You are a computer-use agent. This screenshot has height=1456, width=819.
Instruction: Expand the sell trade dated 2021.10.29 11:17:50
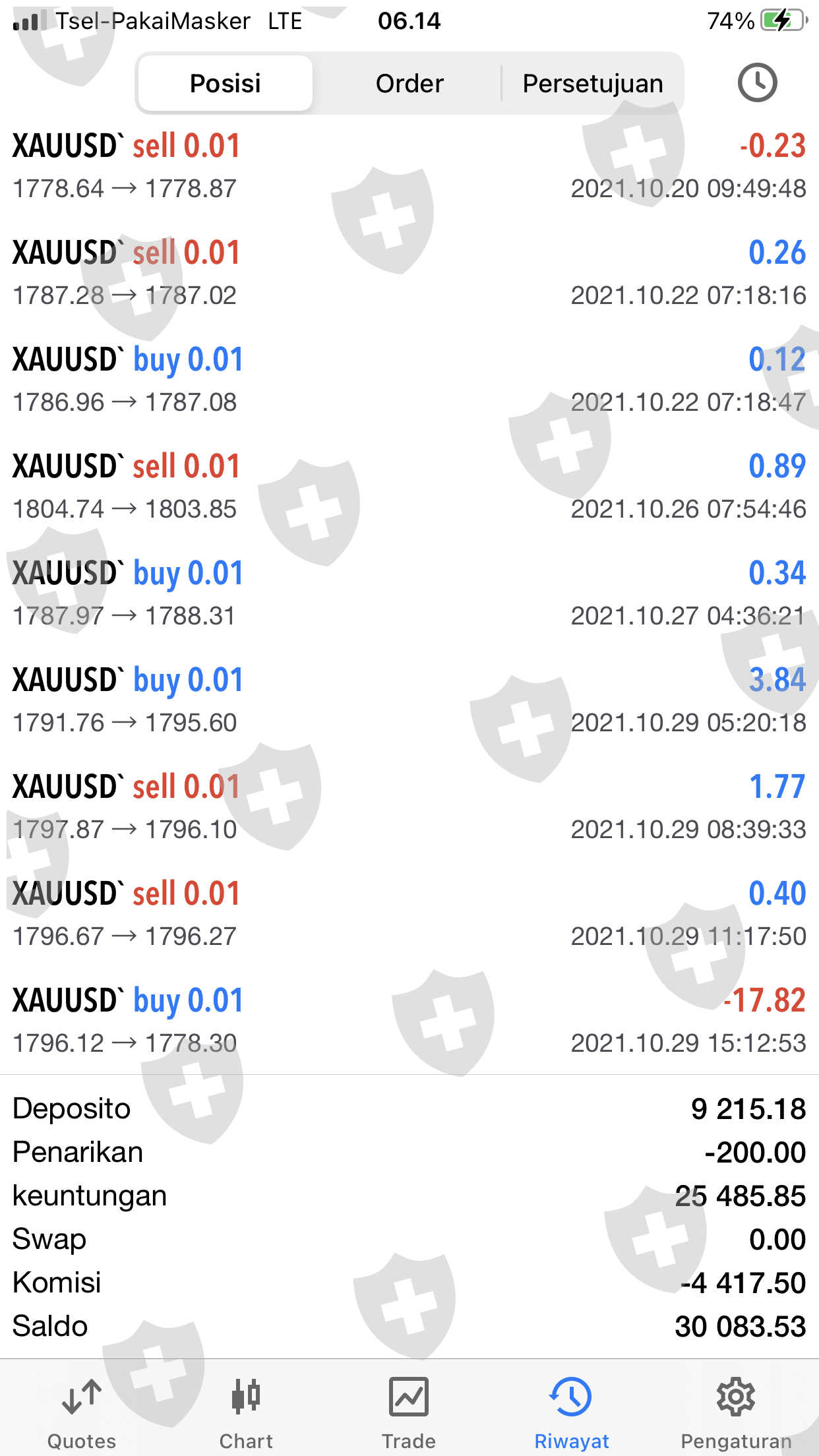tap(409, 914)
